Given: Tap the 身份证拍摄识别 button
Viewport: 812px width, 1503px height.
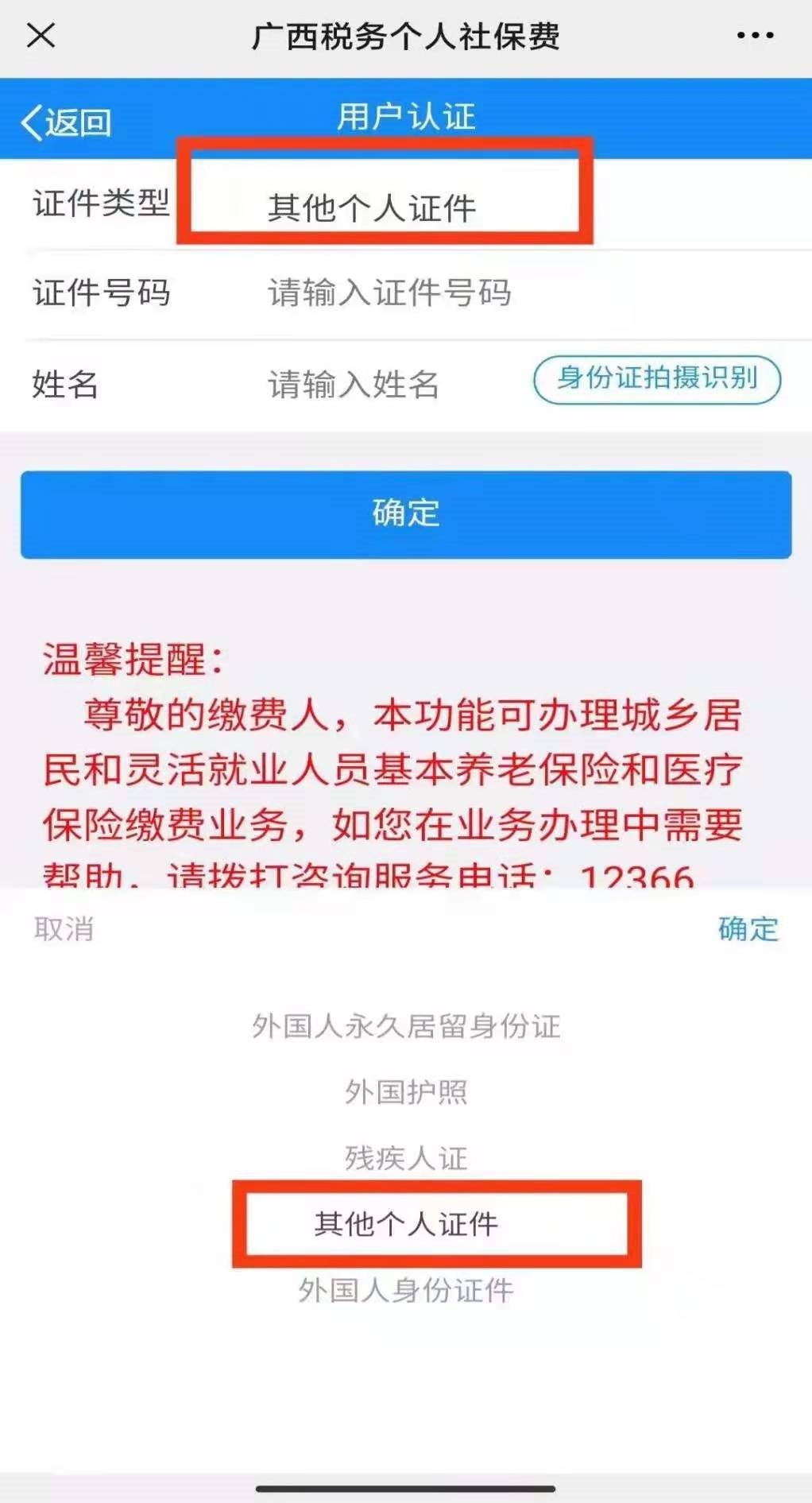Looking at the screenshot, I should coord(657,379).
